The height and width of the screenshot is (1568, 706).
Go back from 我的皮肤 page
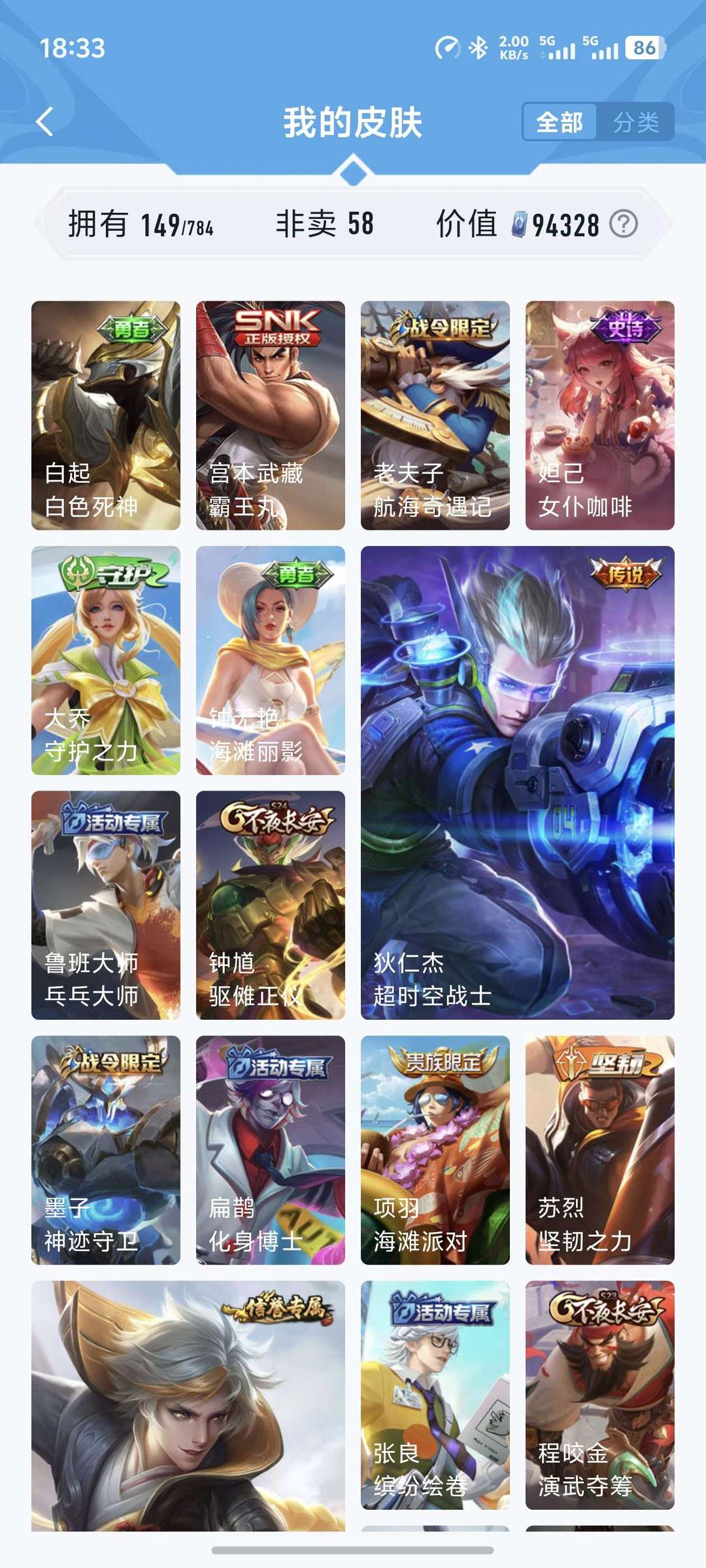coord(44,122)
